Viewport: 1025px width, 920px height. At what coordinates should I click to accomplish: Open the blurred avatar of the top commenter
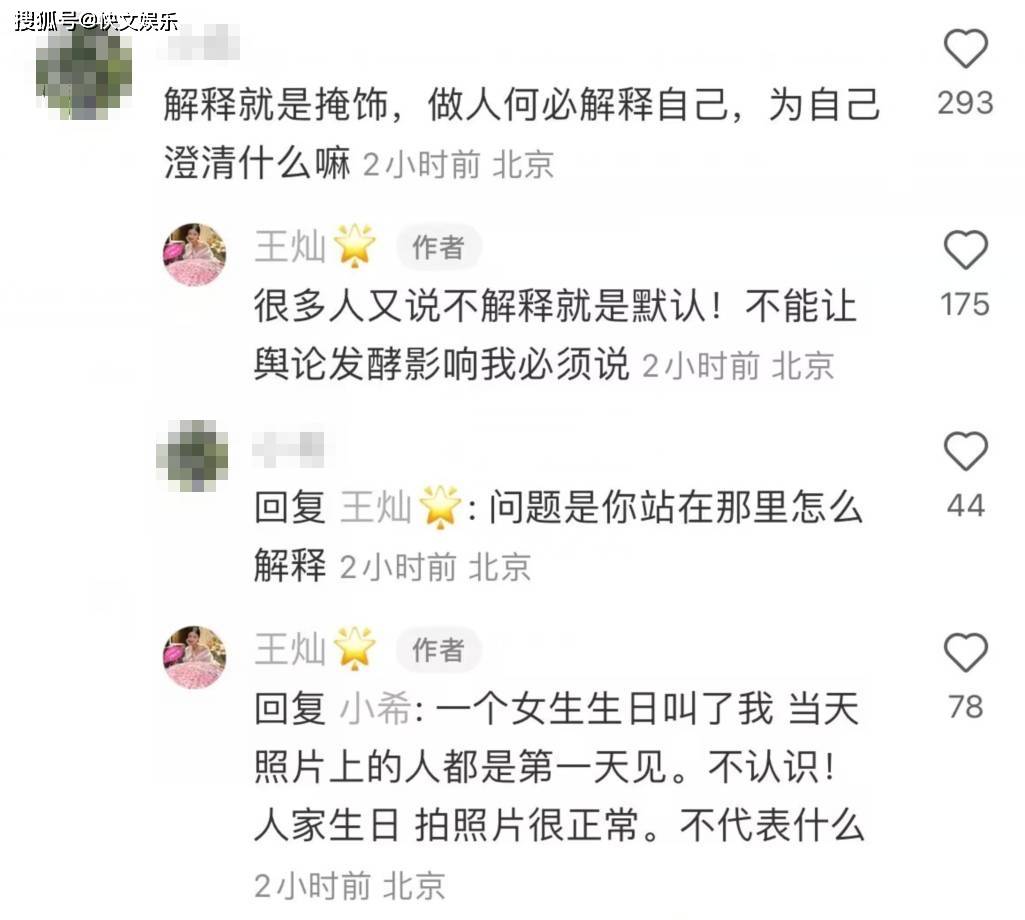[x=84, y=70]
